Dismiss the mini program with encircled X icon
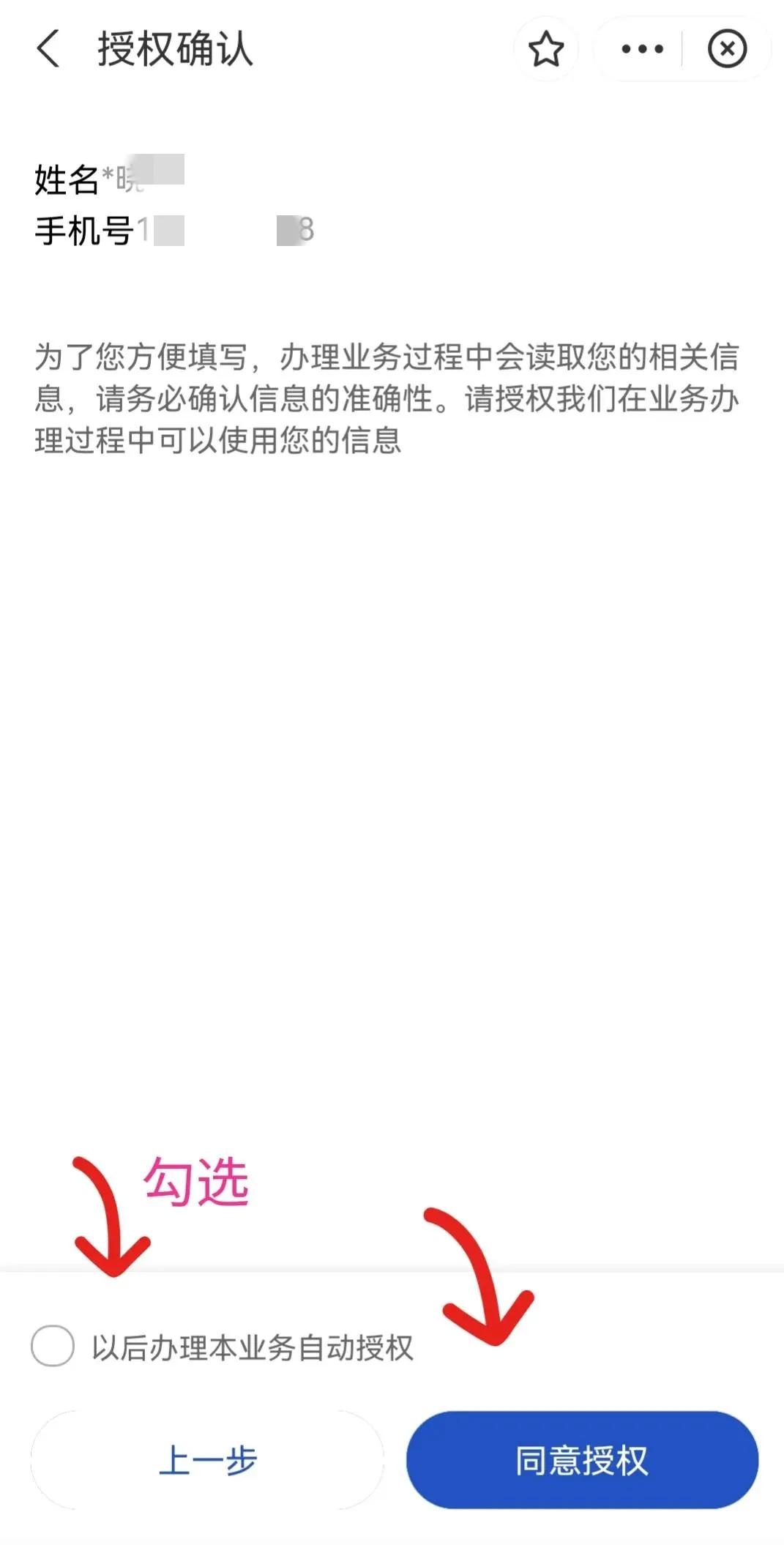Image resolution: width=784 pixels, height=1545 pixels. [x=727, y=50]
